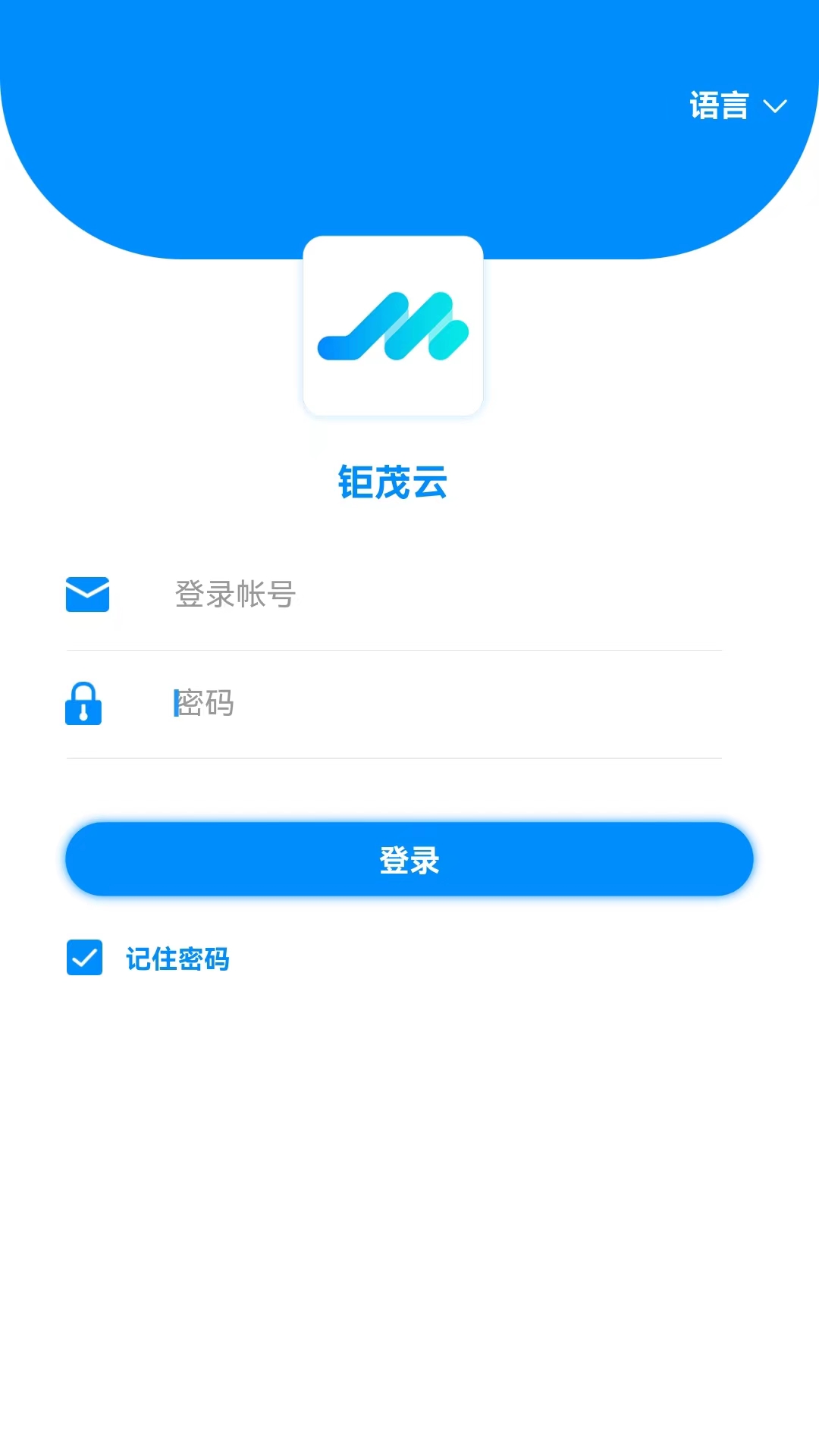Select the mail icon on account row

tap(87, 596)
